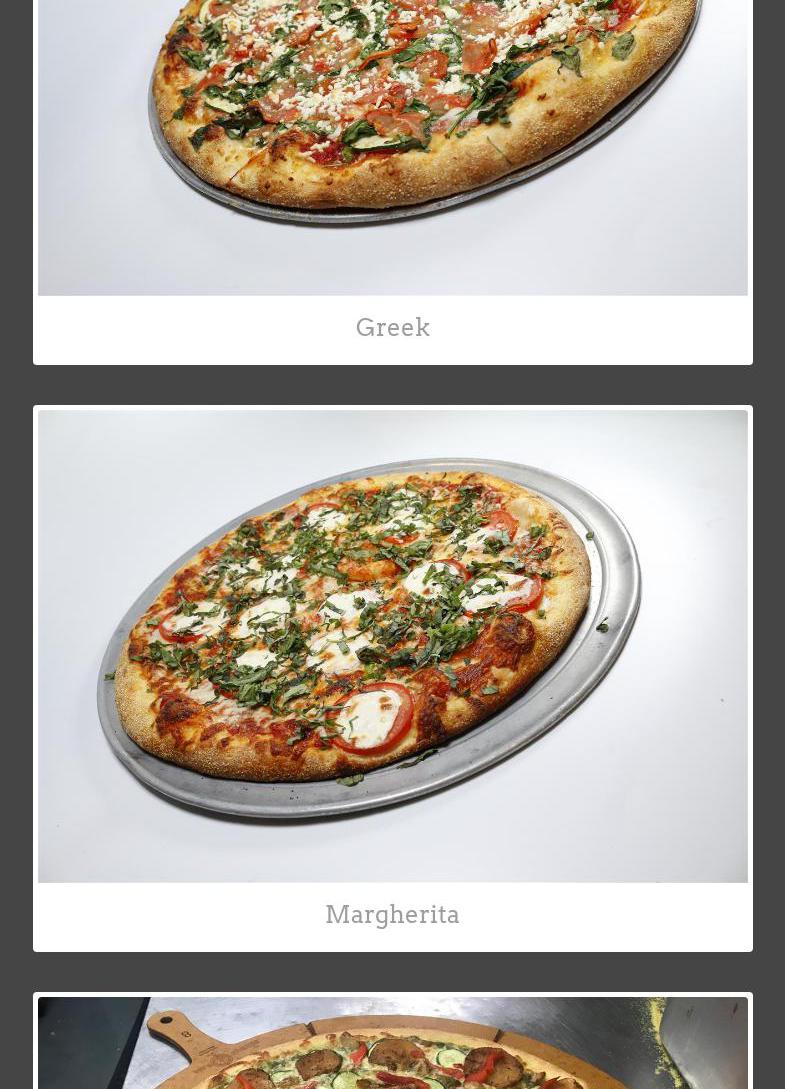The width and height of the screenshot is (785, 1089).
Task: Open the pizza card below Margherita
Action: pyautogui.click(x=392, y=1045)
